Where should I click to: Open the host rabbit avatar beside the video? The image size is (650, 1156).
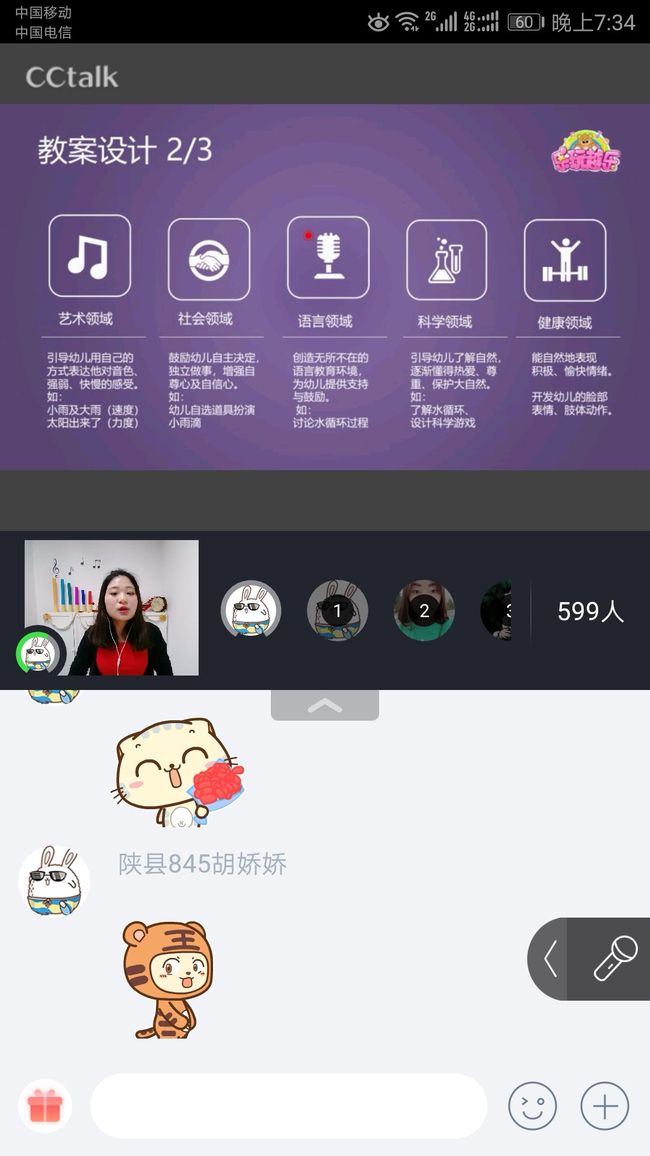pos(251,610)
